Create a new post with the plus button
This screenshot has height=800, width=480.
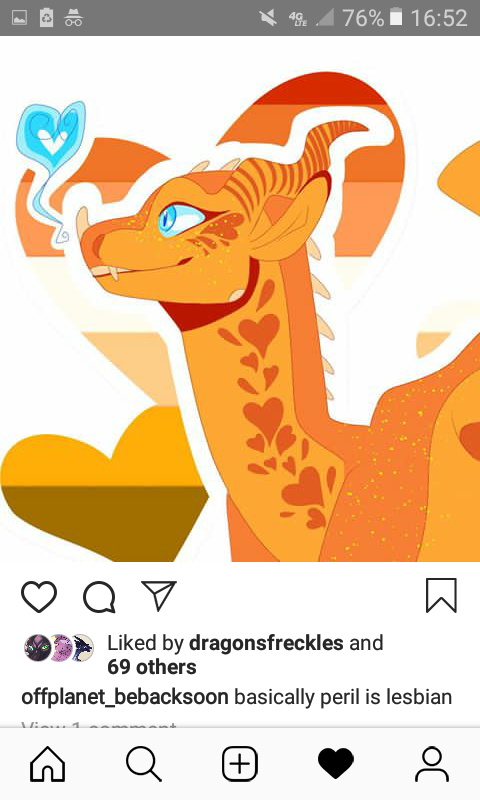tap(240, 764)
